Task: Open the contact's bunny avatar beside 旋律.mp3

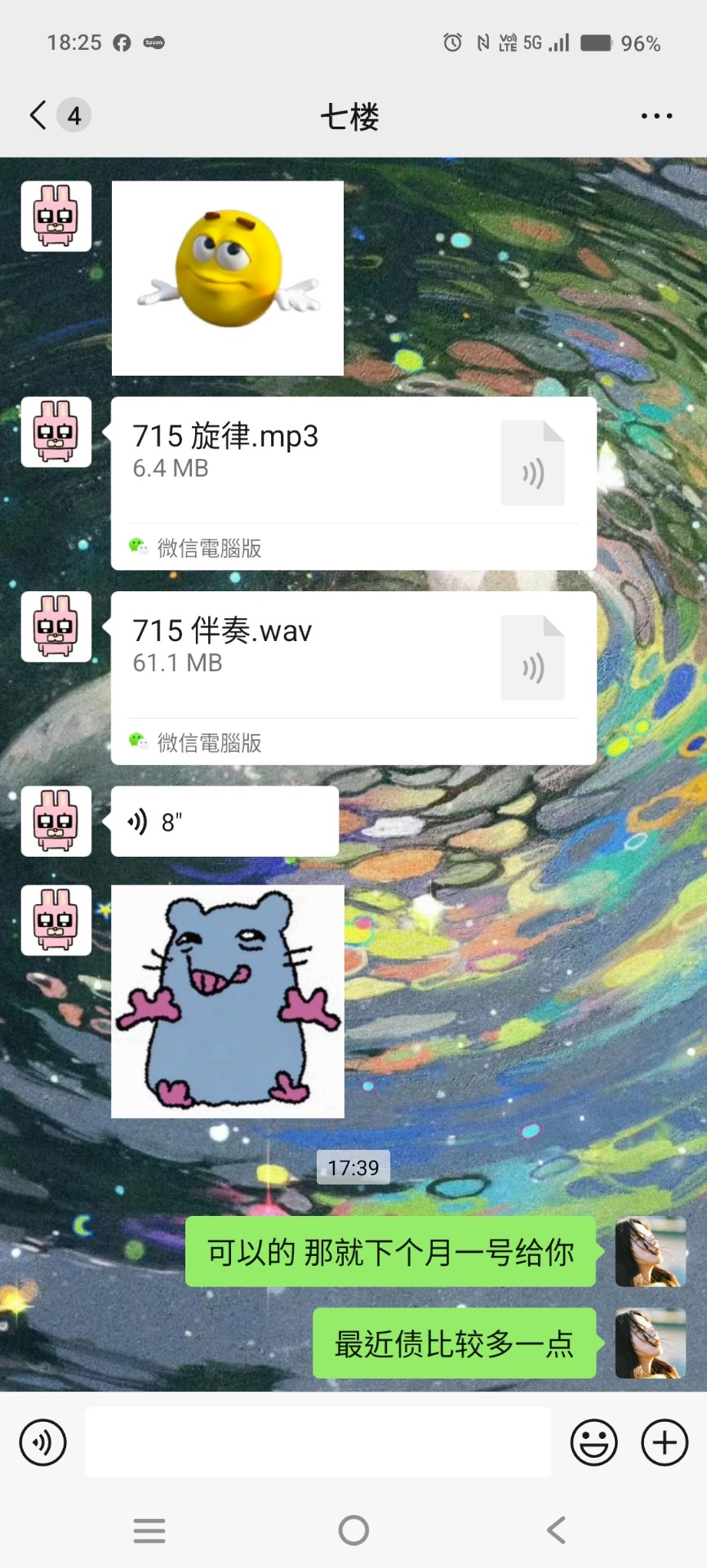Action: point(56,432)
